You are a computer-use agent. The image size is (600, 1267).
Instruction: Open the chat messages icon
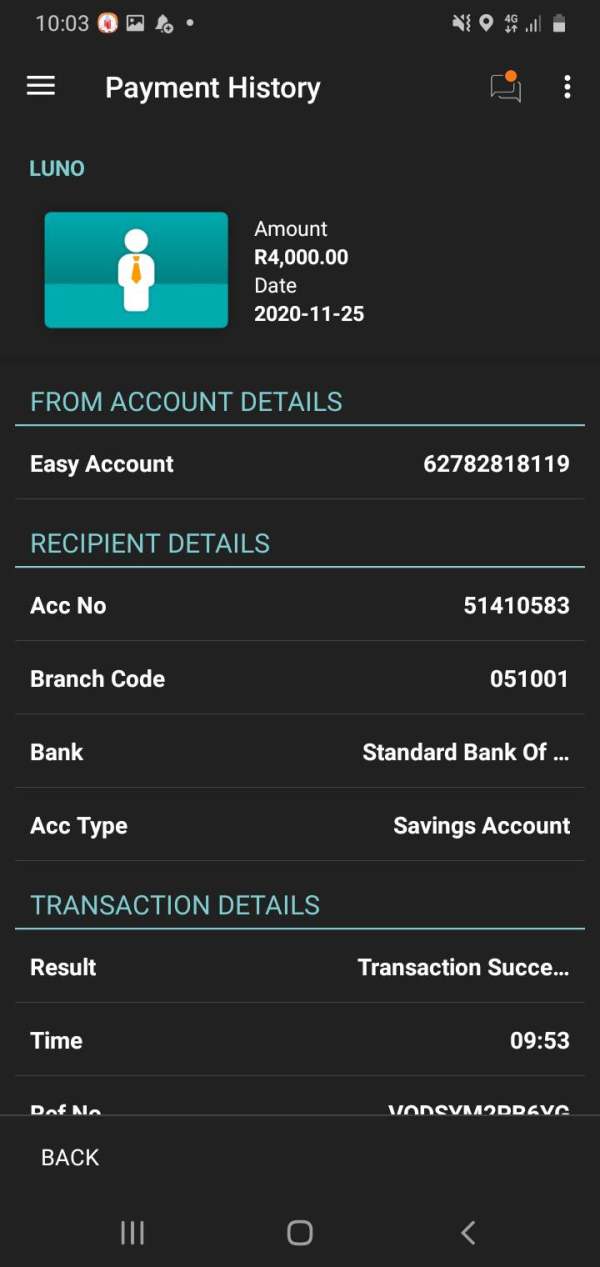505,87
